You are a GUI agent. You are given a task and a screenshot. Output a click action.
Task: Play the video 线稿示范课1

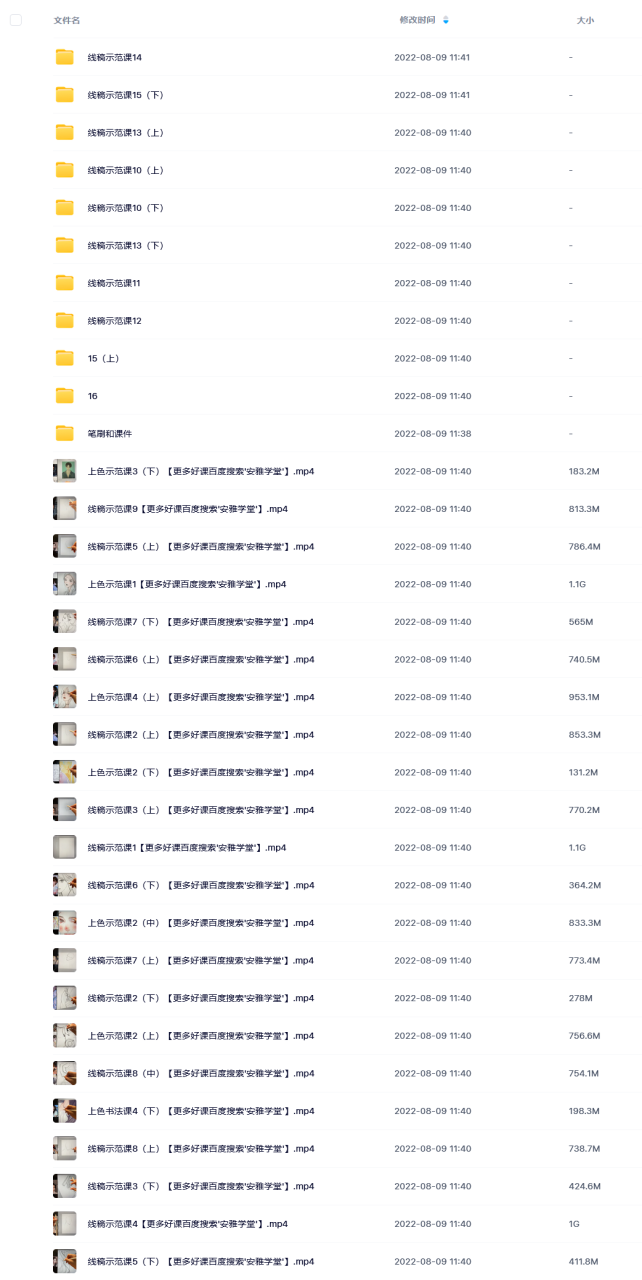(x=187, y=848)
